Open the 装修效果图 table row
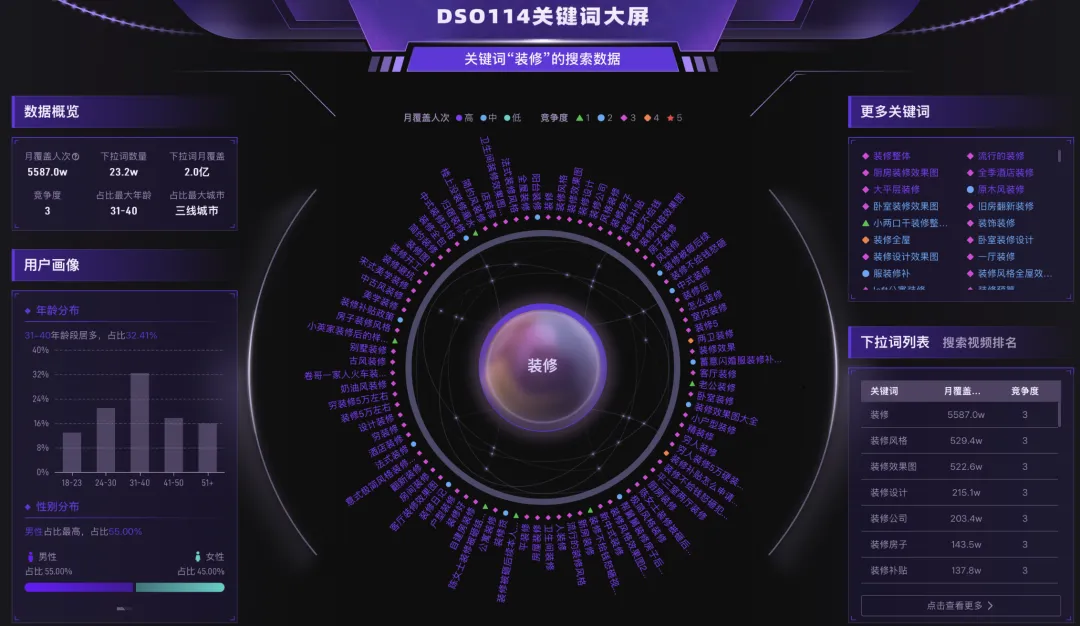 (x=959, y=466)
